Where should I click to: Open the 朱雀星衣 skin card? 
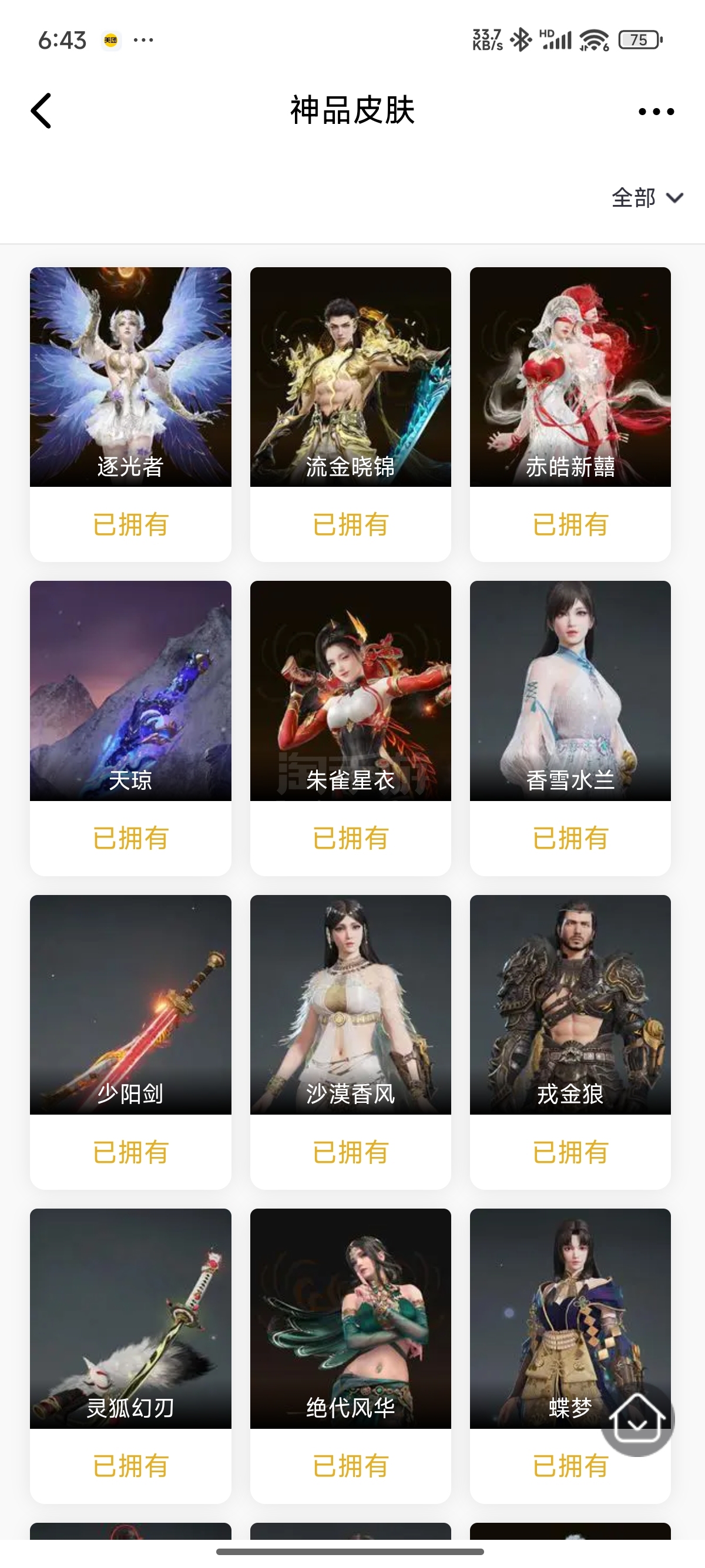[350, 691]
